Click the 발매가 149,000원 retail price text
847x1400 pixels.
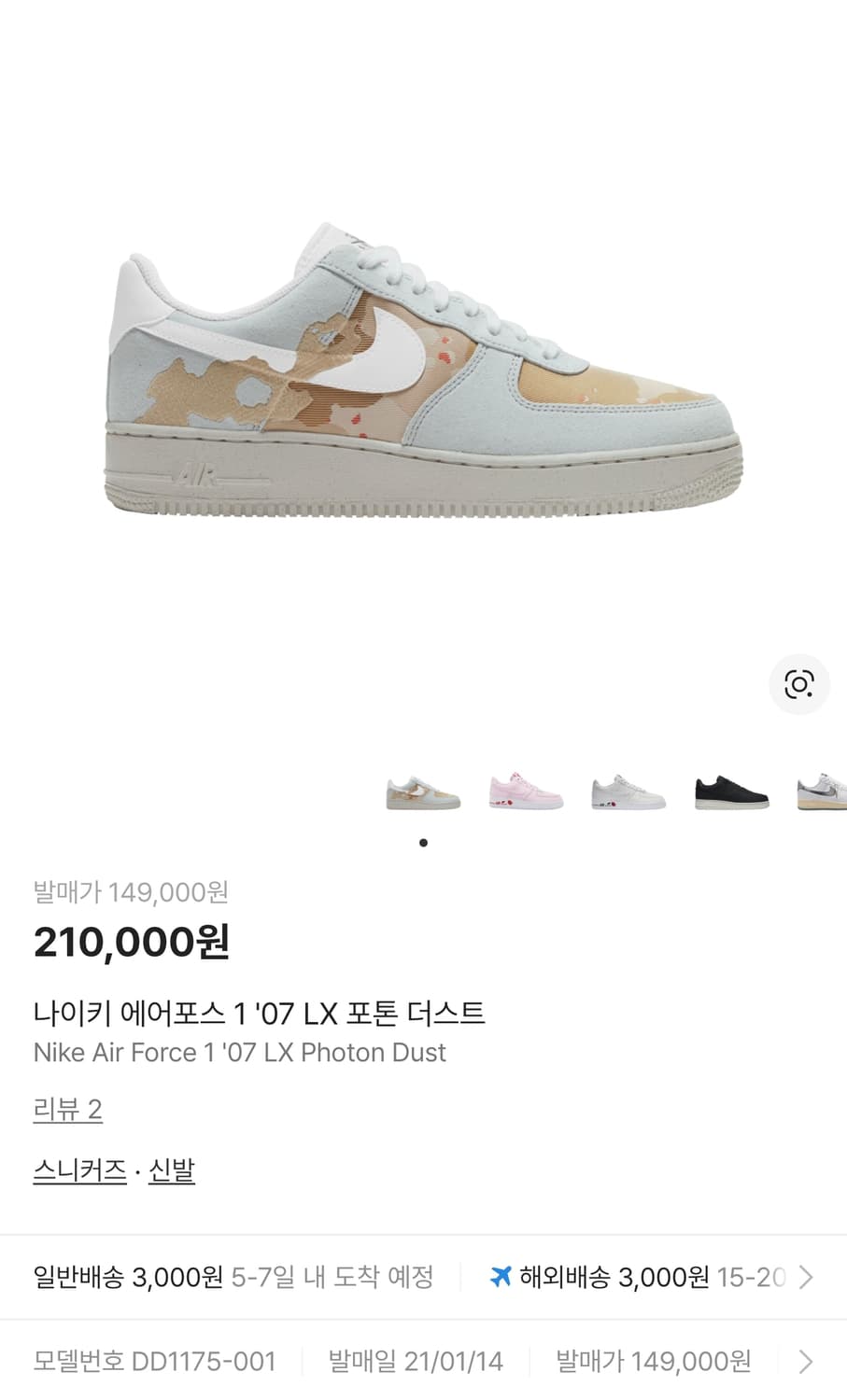pos(654,1361)
